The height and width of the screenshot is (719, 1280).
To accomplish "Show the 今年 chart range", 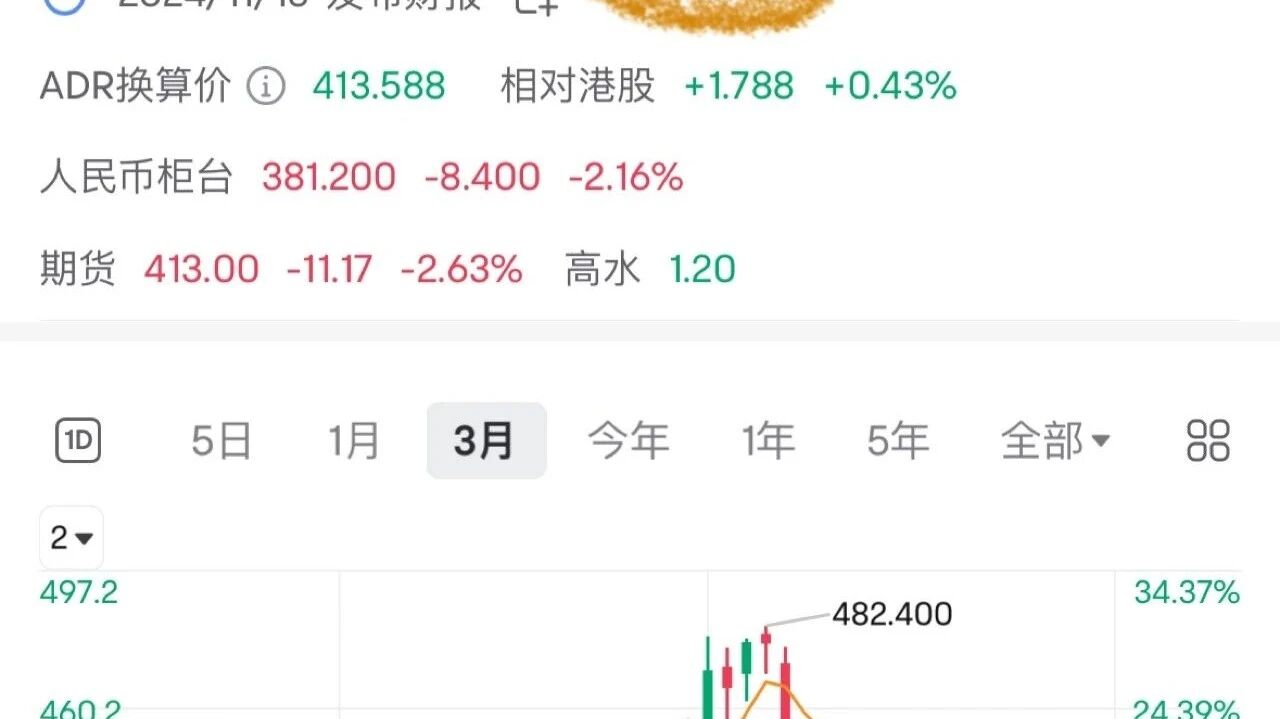I will coord(628,440).
